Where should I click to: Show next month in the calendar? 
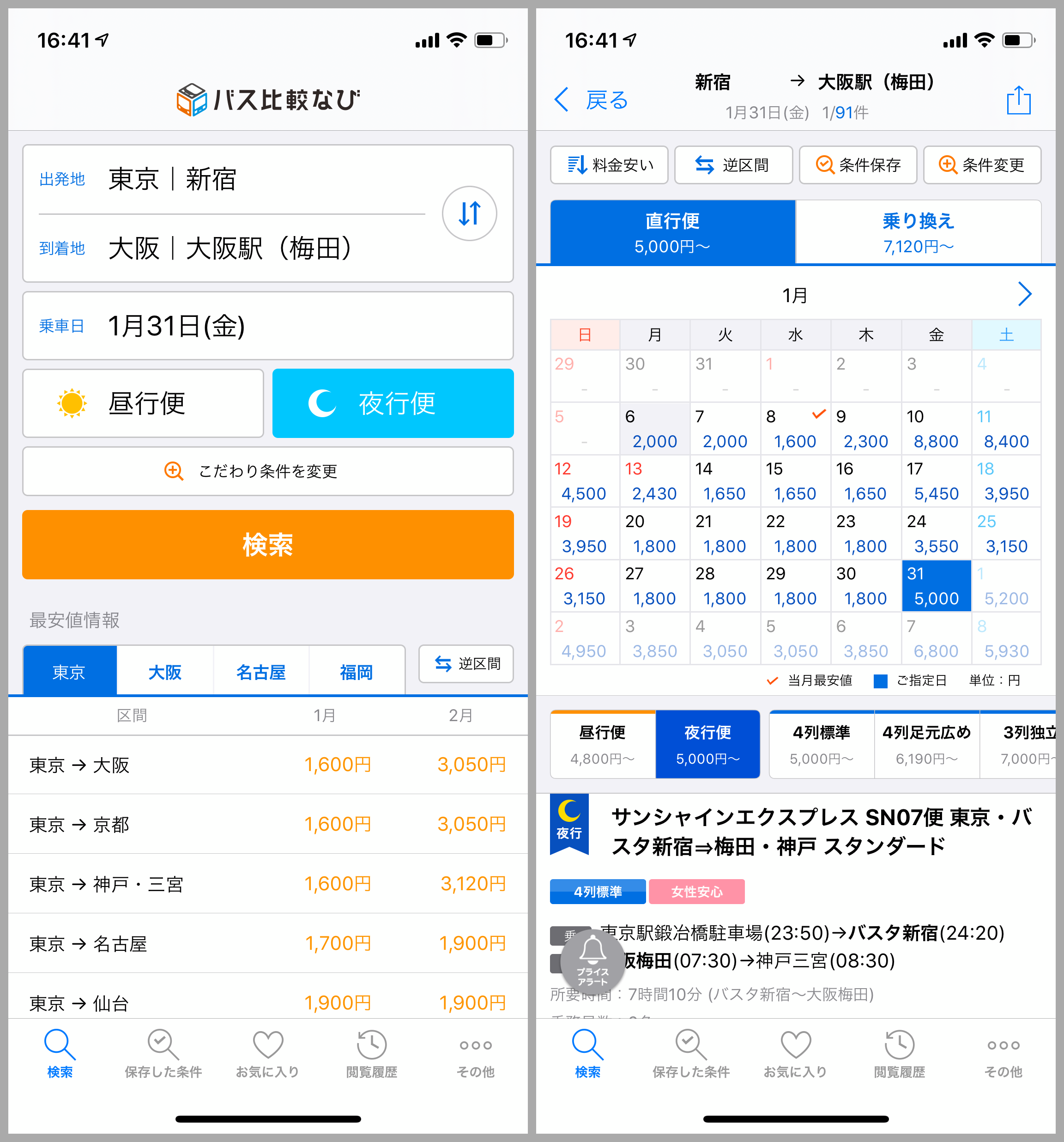point(1024,294)
